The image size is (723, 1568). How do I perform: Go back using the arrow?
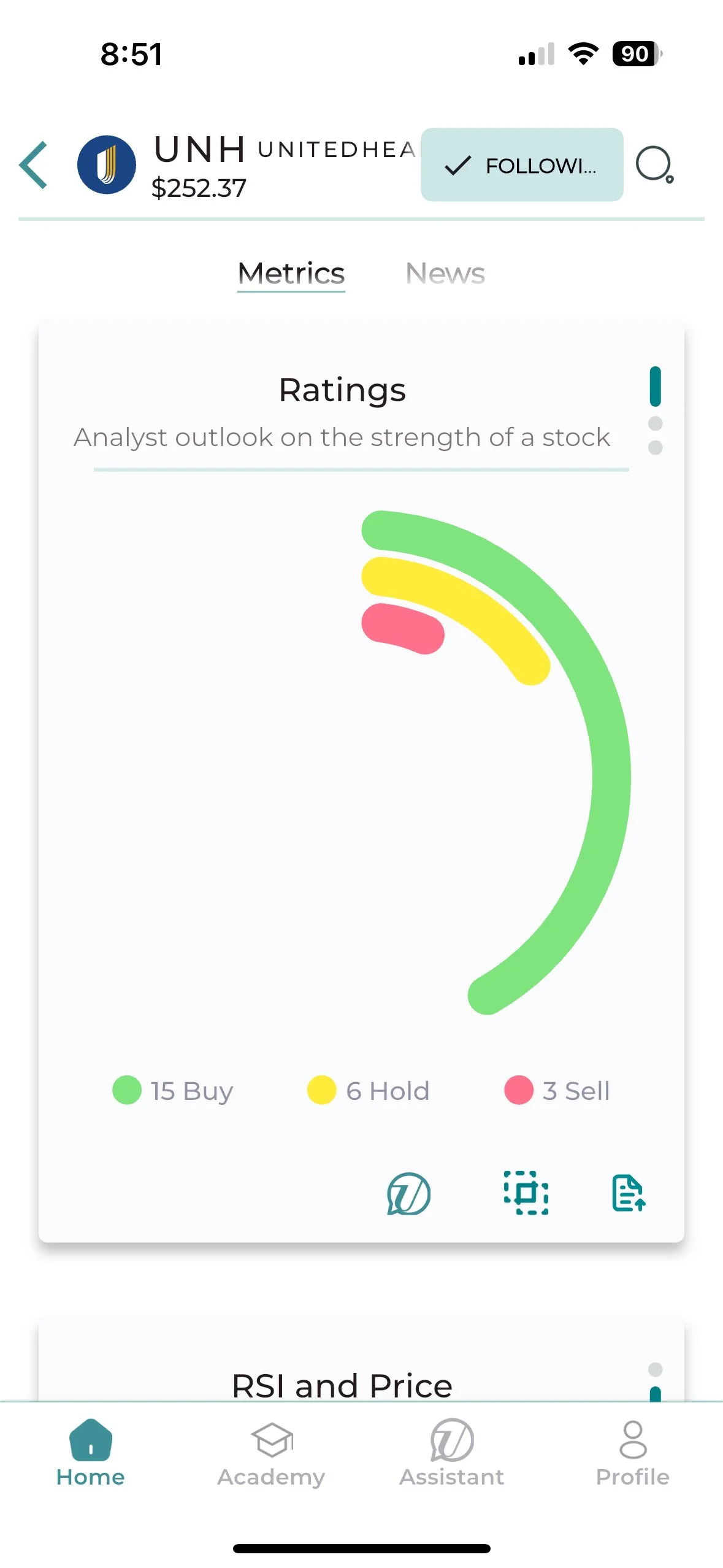pos(34,165)
